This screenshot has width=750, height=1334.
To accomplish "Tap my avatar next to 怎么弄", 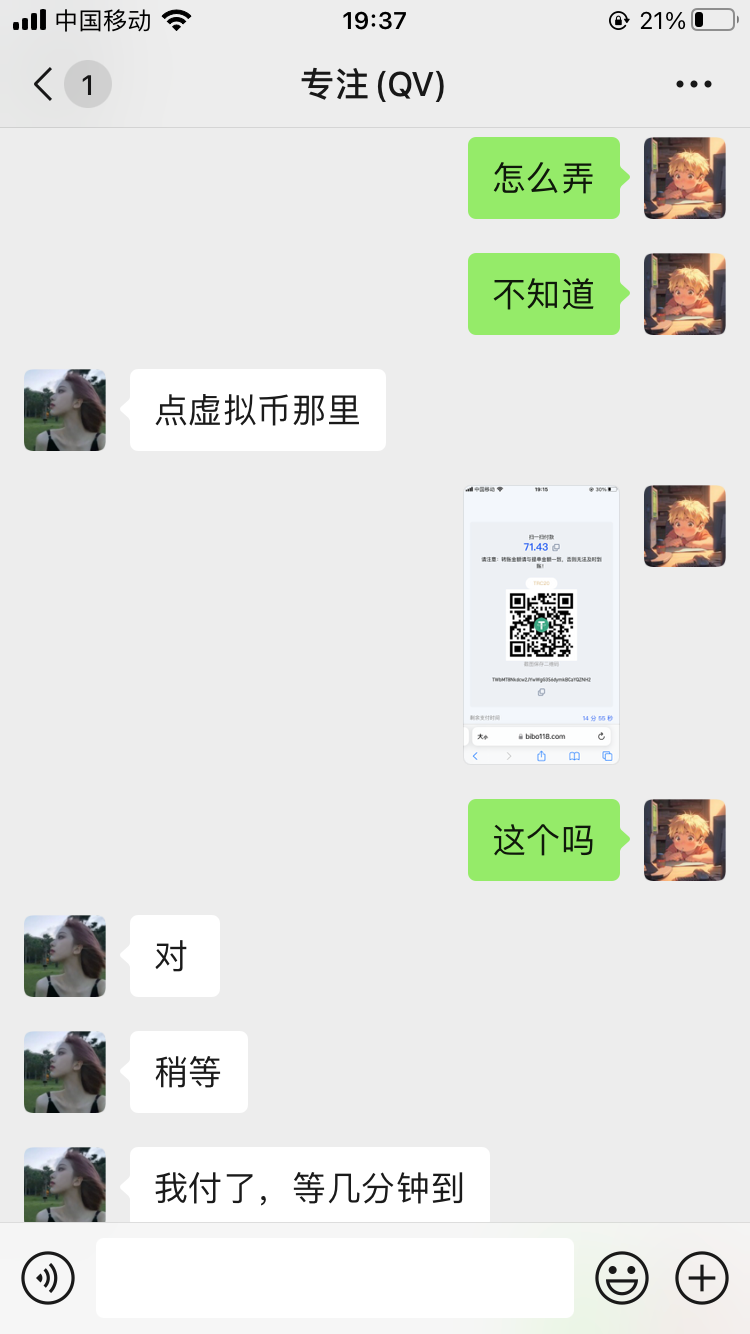I will click(x=684, y=178).
